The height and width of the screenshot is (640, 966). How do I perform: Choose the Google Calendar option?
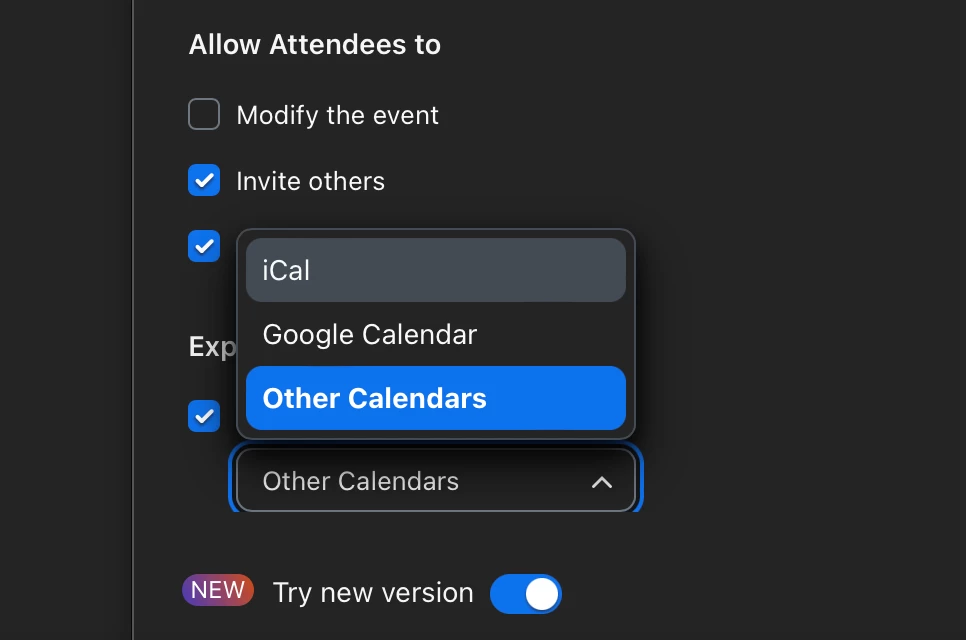[x=435, y=334]
